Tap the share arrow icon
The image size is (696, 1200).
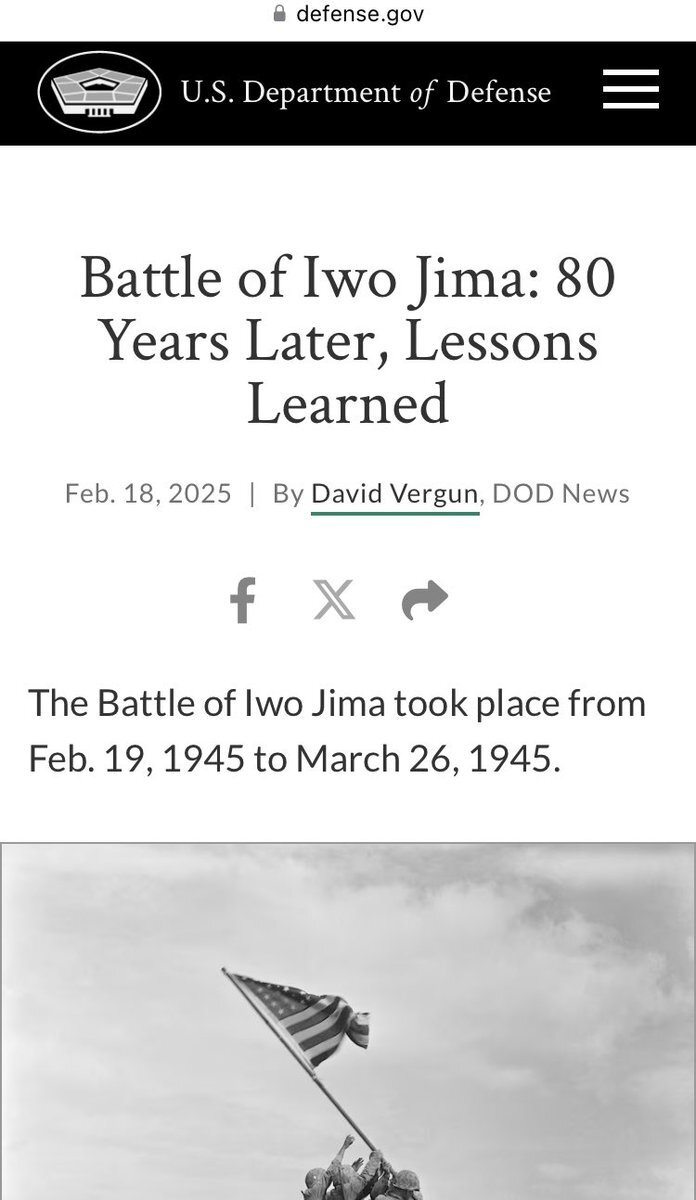coord(425,600)
